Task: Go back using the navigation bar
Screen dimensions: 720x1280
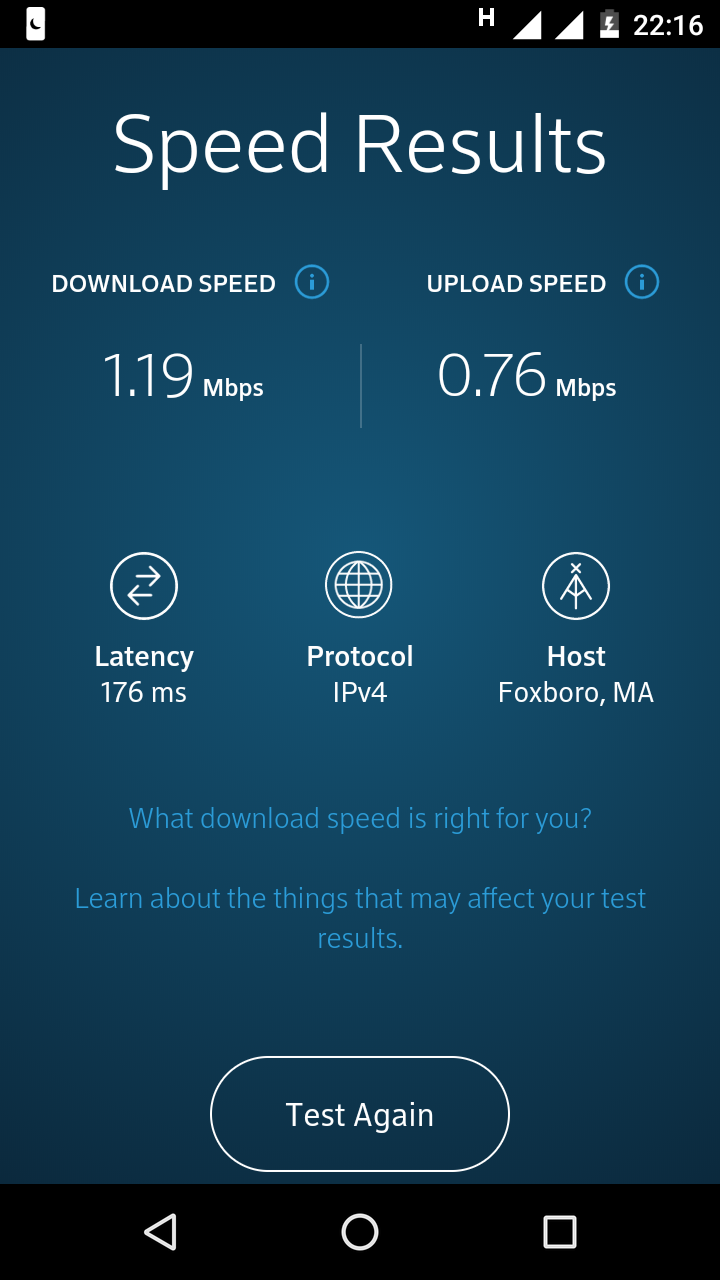Action: [160, 1232]
